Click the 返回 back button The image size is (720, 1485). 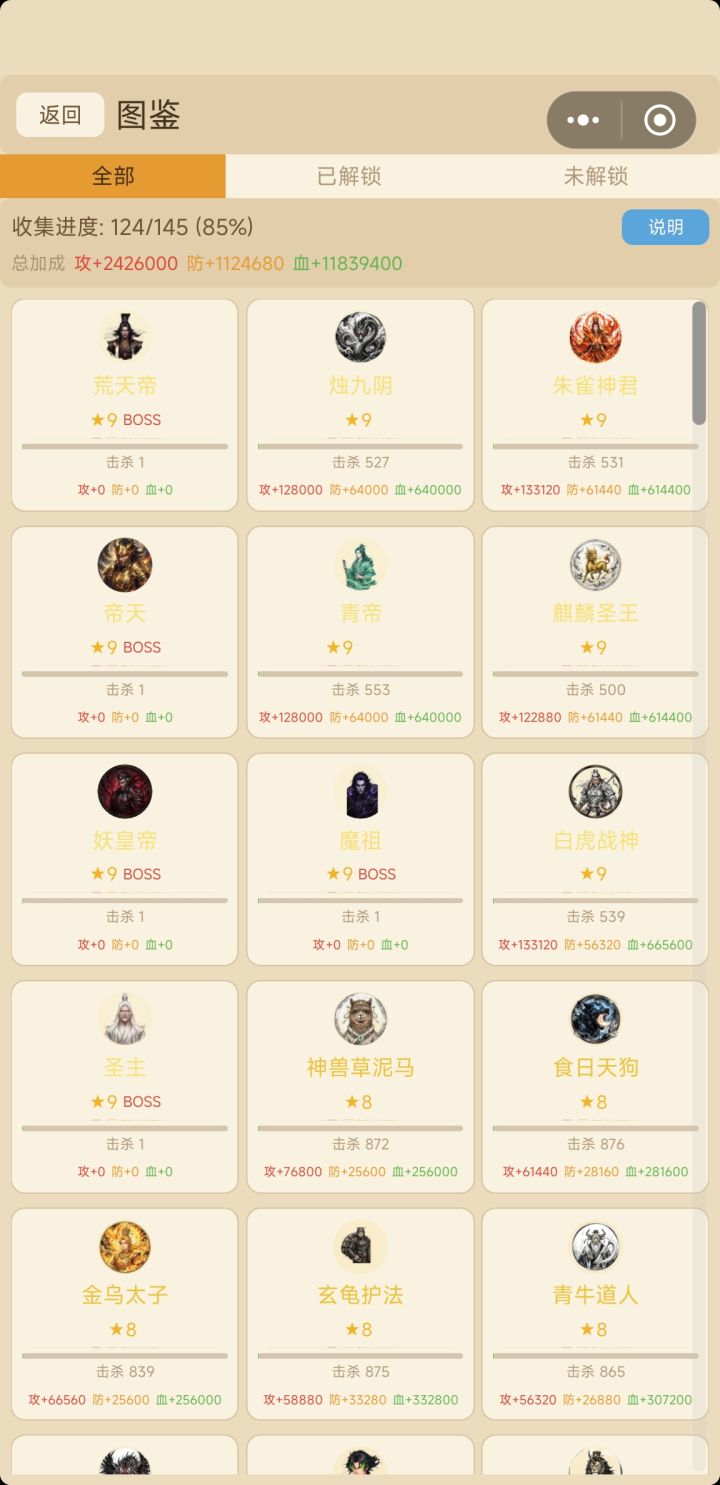[59, 114]
